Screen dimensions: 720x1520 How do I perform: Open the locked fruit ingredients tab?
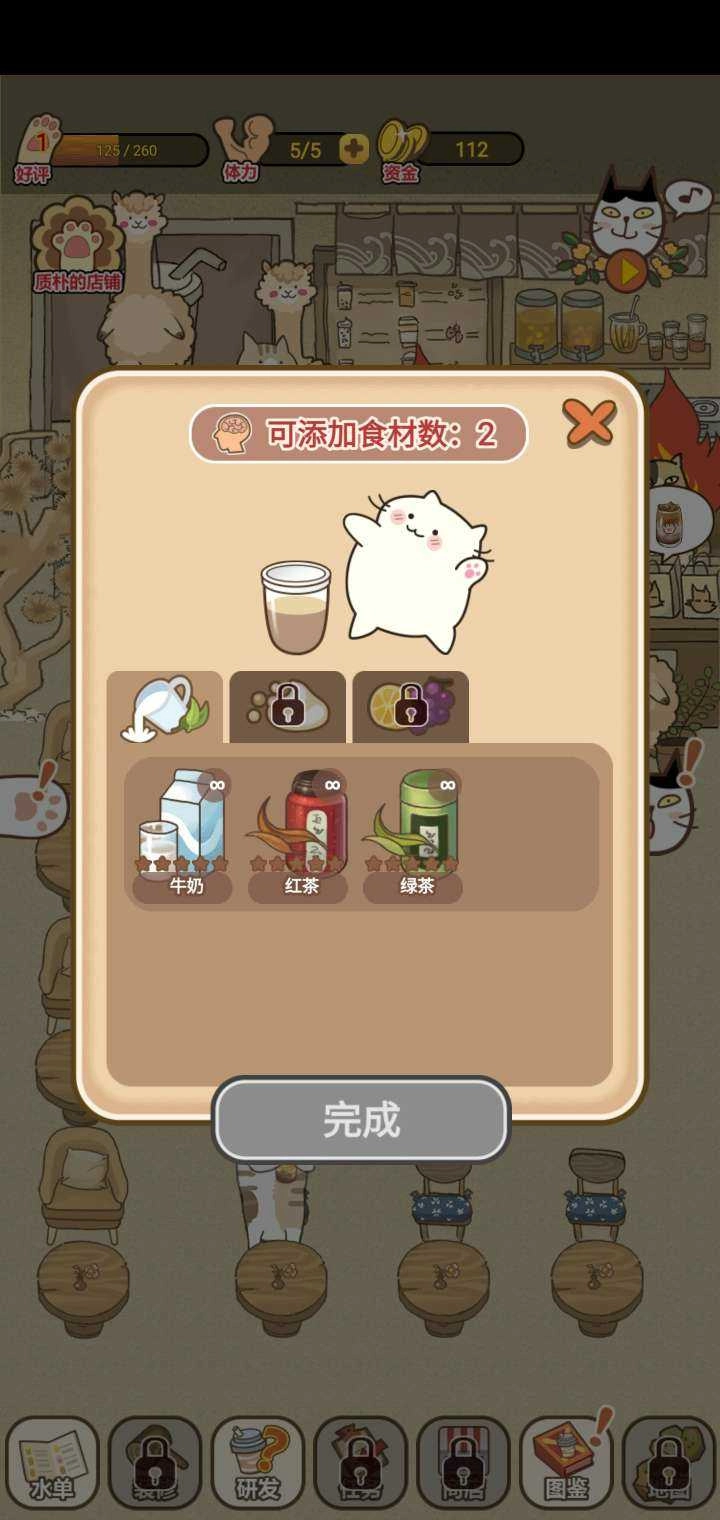coord(410,707)
